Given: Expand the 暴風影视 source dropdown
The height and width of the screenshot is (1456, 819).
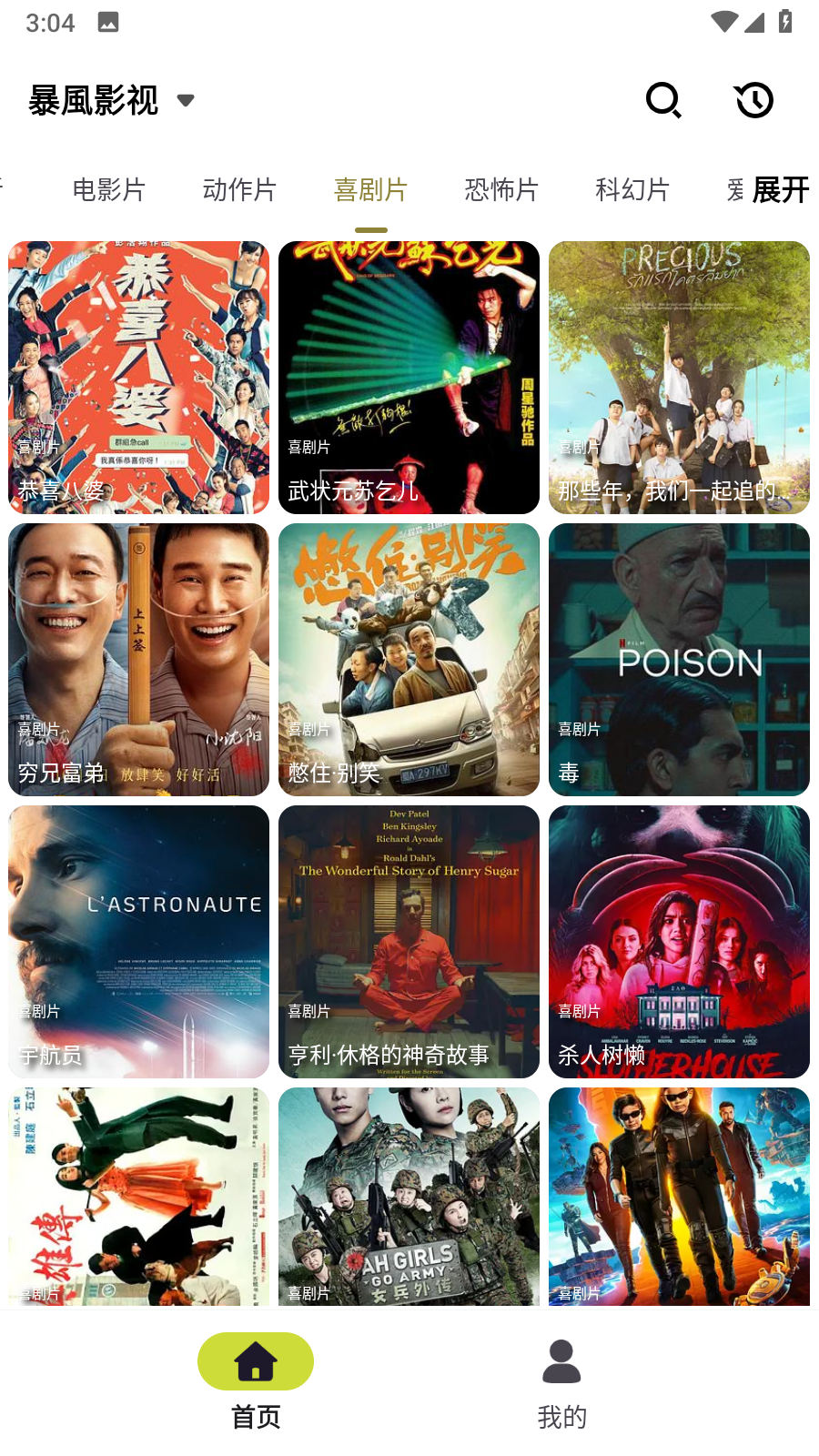Looking at the screenshot, I should point(186,100).
